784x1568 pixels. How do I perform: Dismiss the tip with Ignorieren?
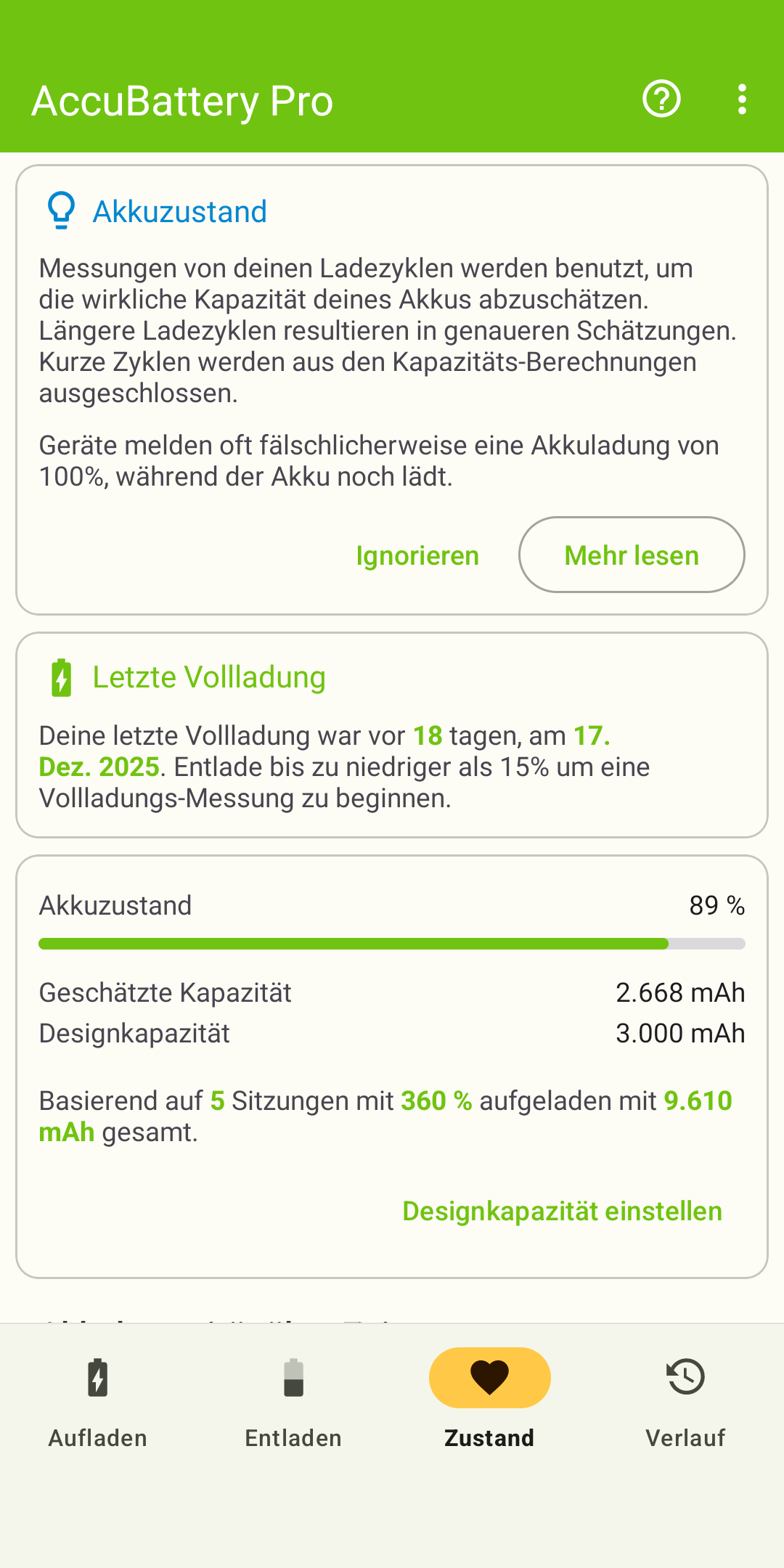tap(417, 555)
